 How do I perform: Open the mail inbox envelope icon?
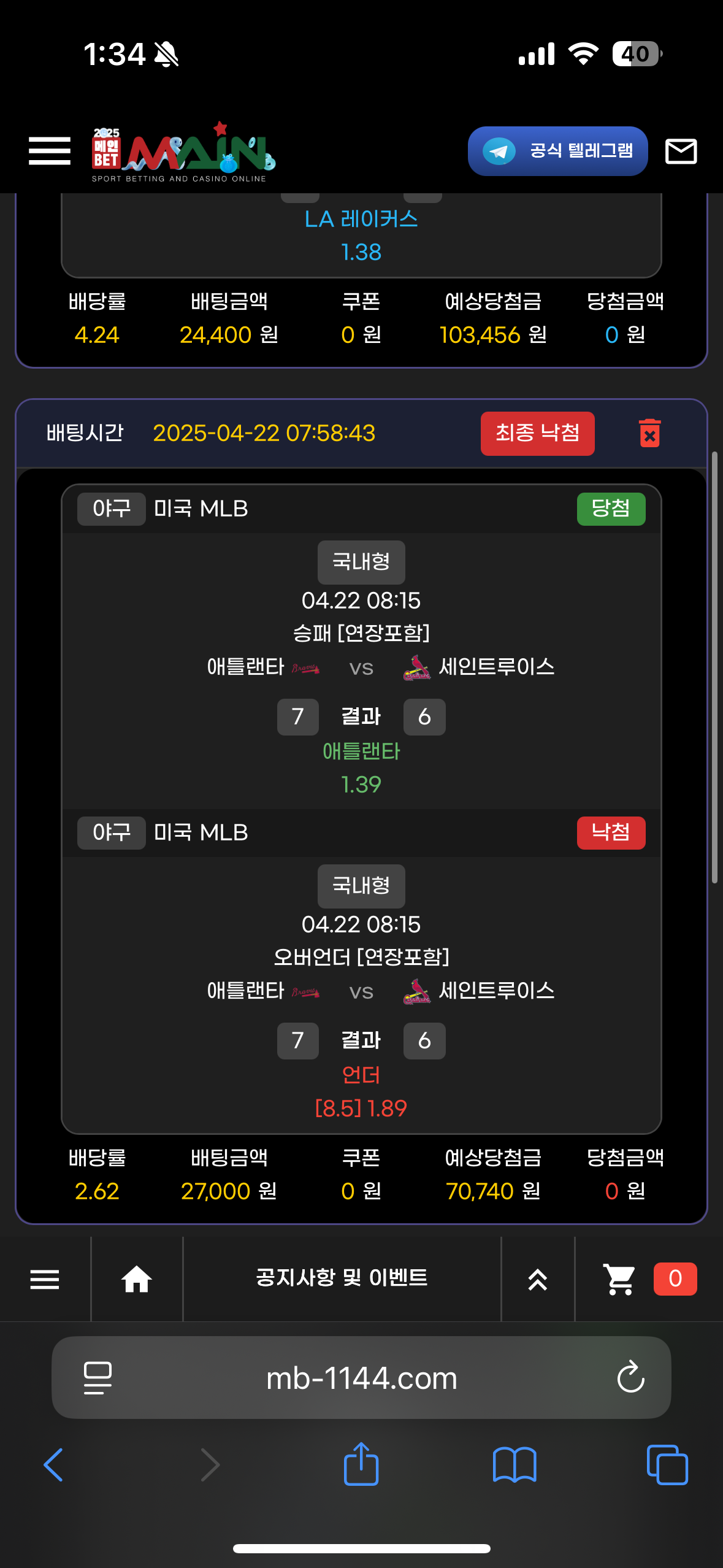[681, 151]
